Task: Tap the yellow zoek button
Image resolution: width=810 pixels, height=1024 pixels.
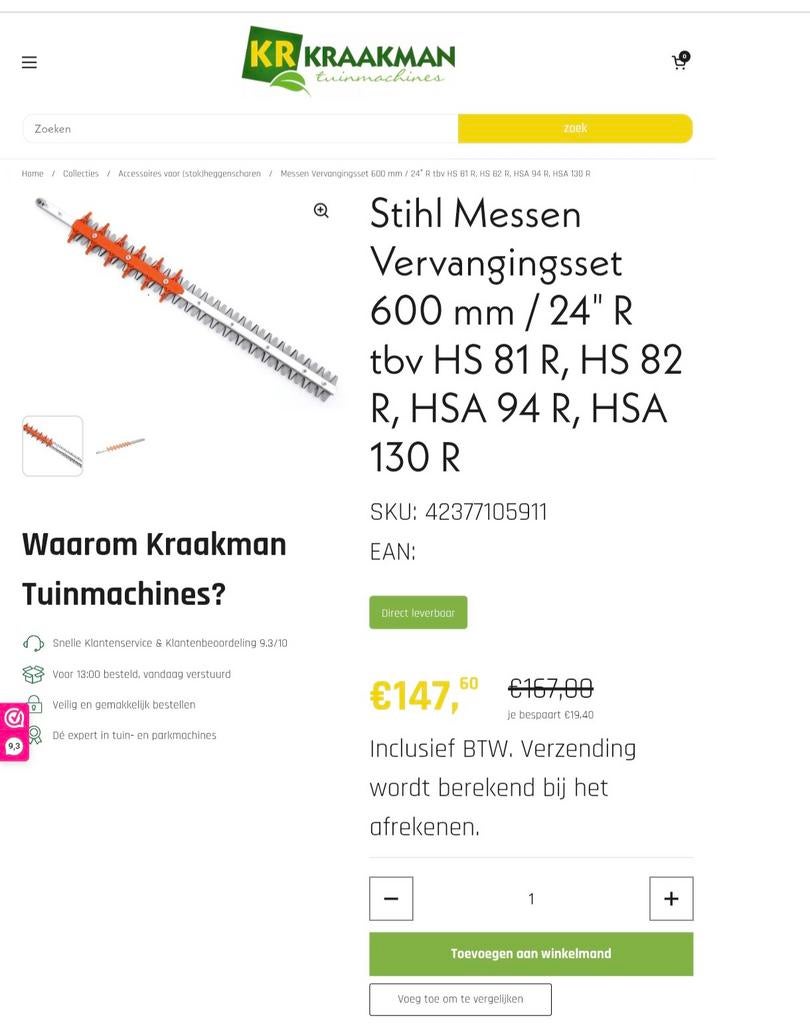Action: [x=575, y=129]
